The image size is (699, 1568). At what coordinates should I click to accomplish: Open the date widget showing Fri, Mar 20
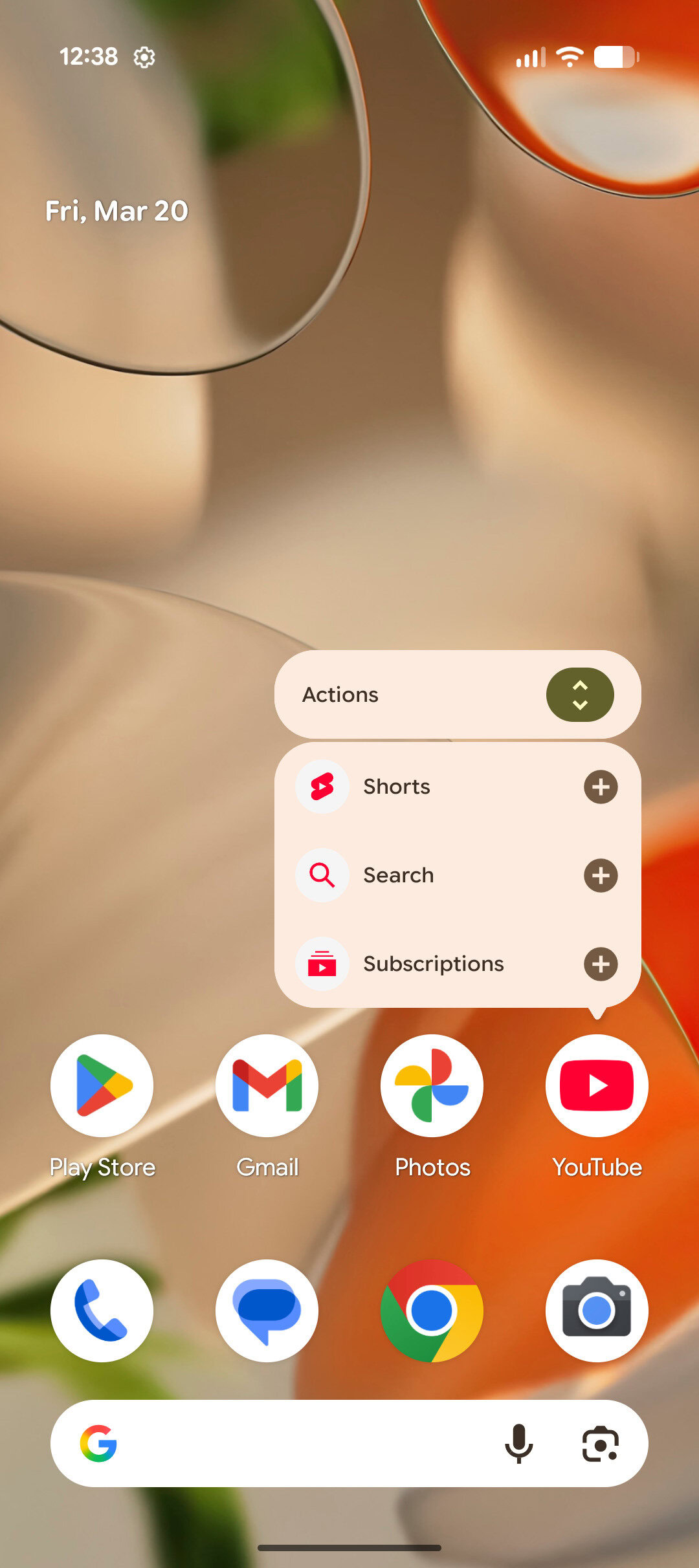(x=116, y=211)
